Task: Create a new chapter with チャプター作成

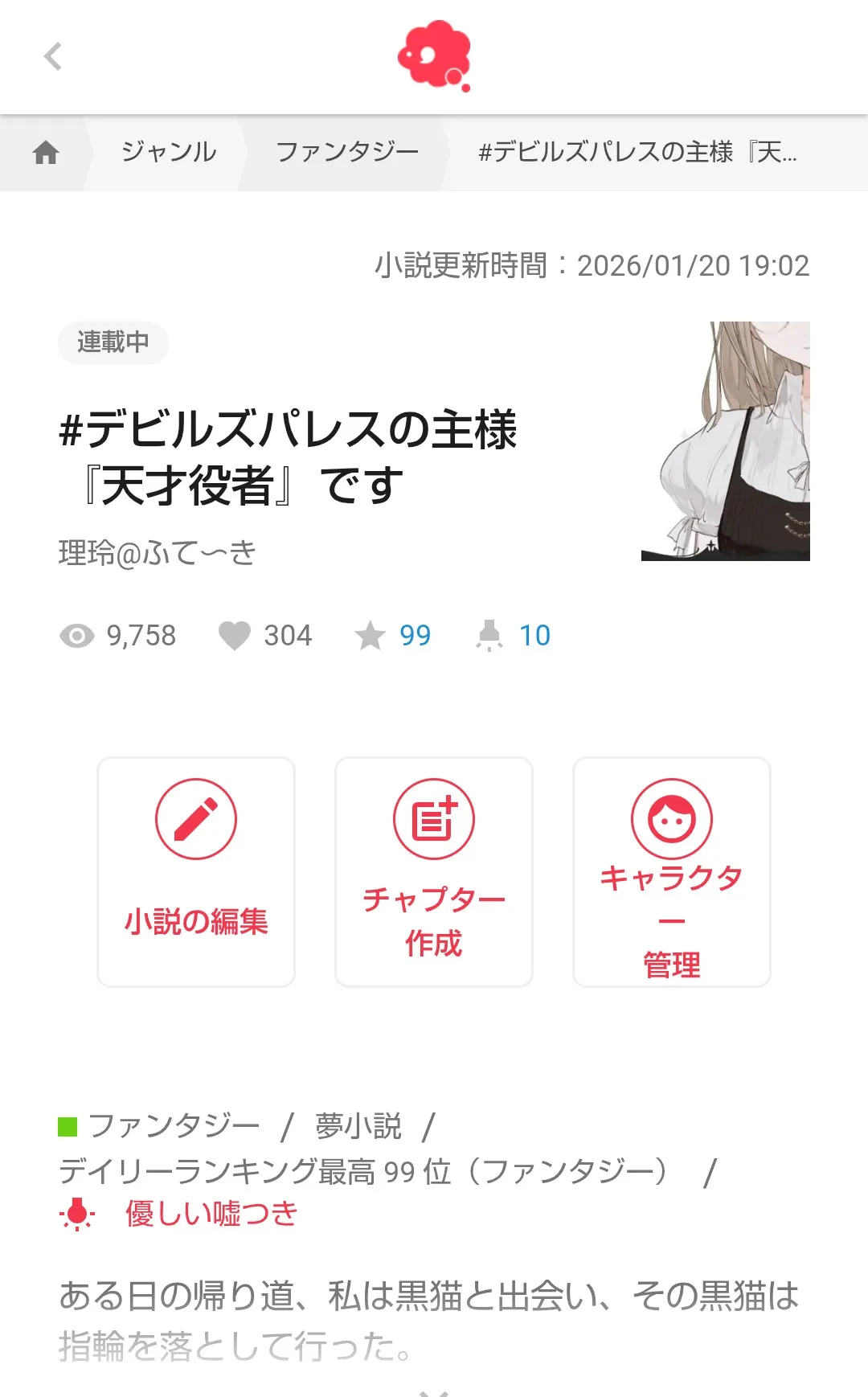Action: 434,872
